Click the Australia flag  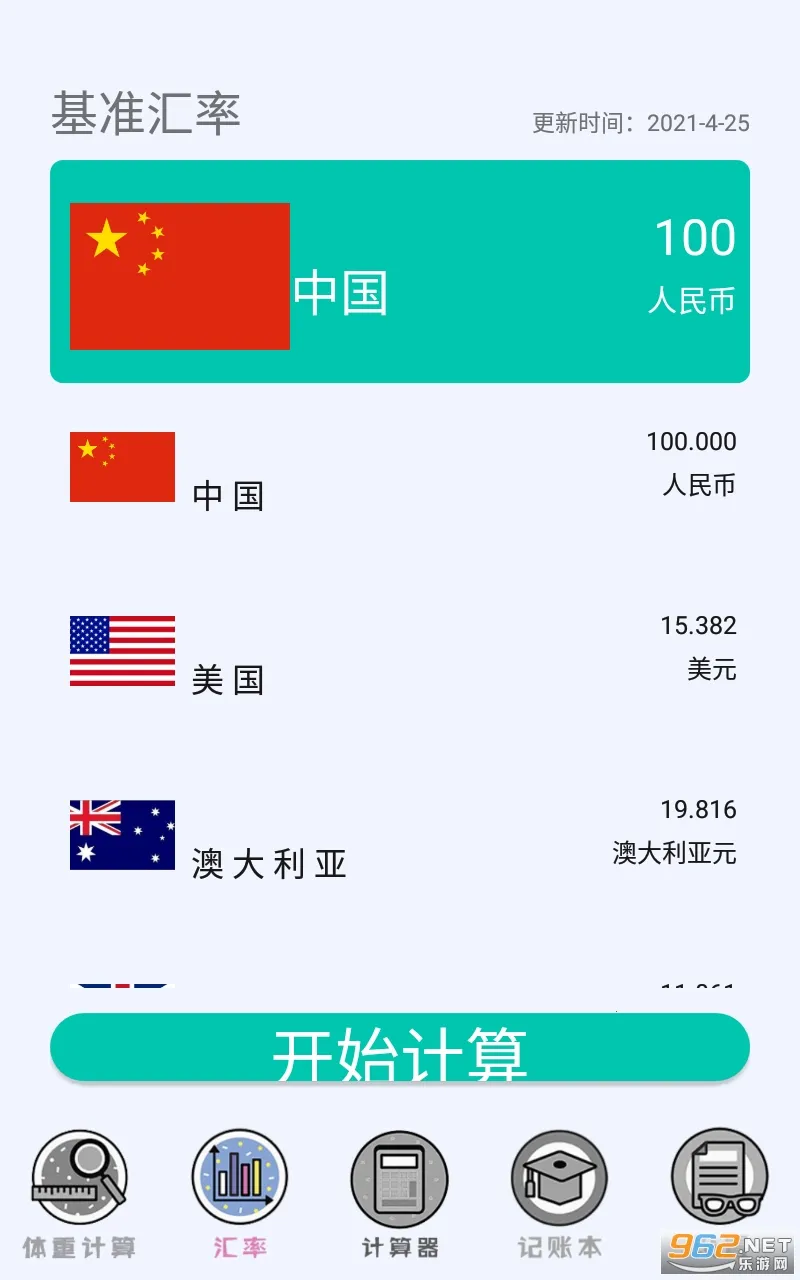121,837
